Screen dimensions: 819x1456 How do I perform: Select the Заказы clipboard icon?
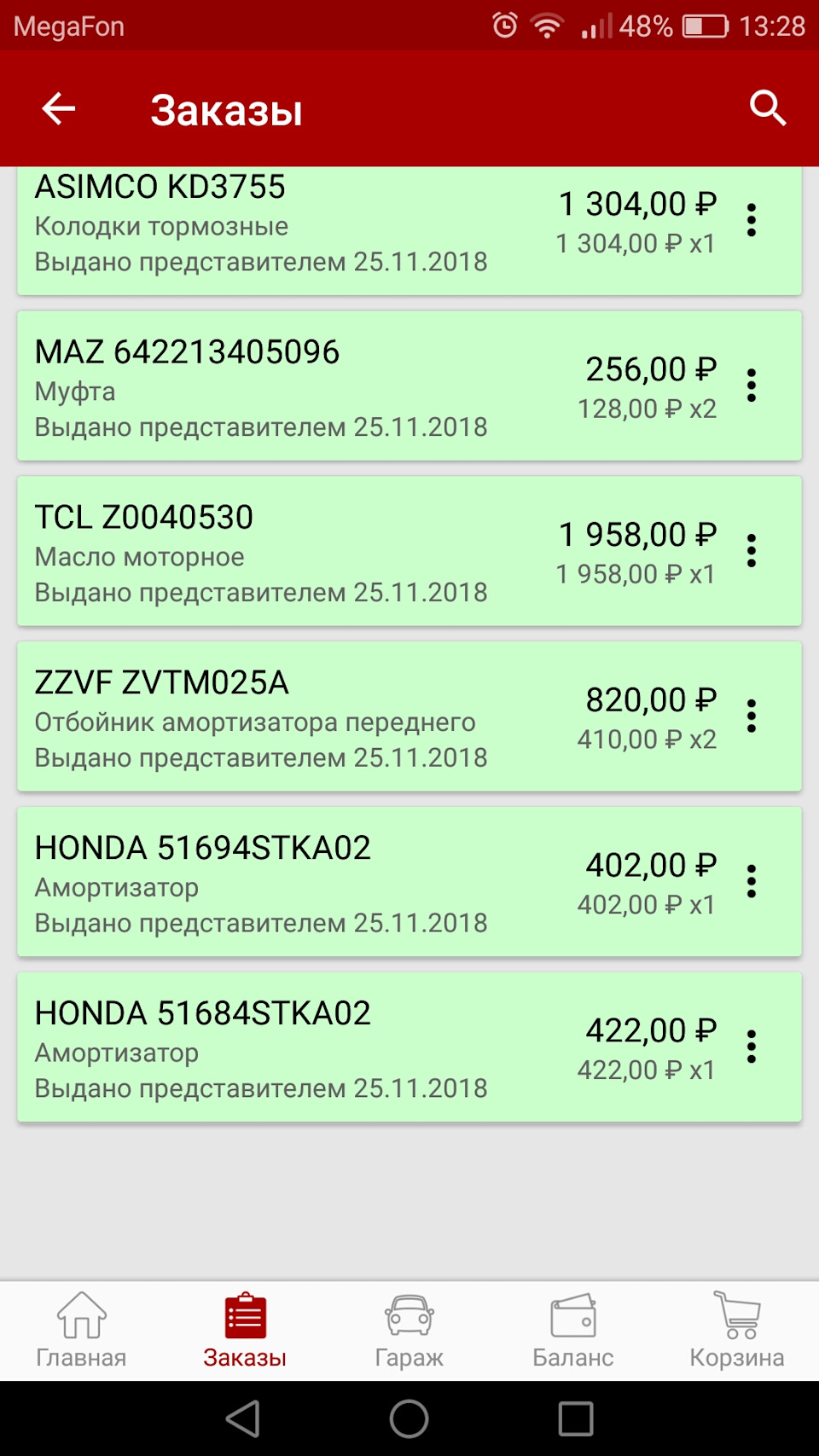coord(245,1317)
